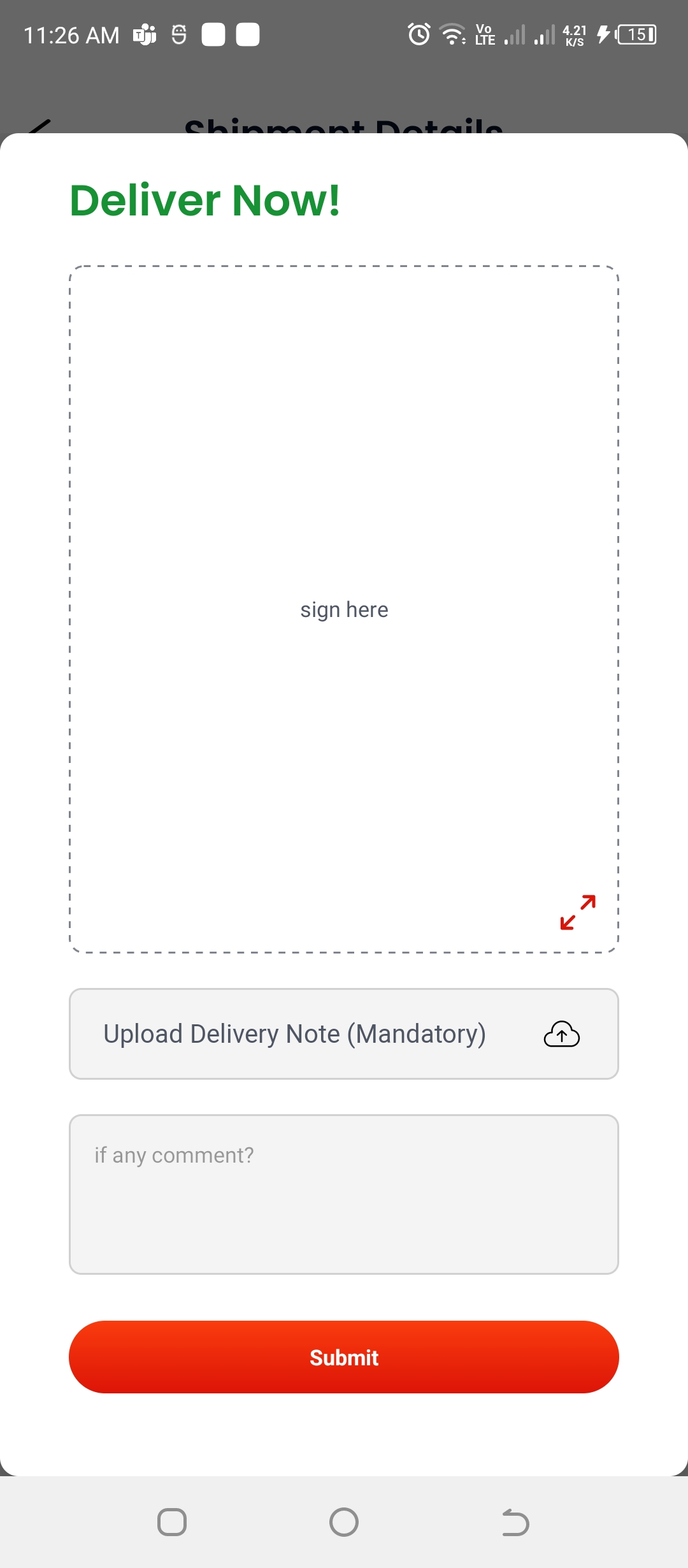Tap the sign here signature area
The width and height of the screenshot is (688, 1568).
coord(344,609)
